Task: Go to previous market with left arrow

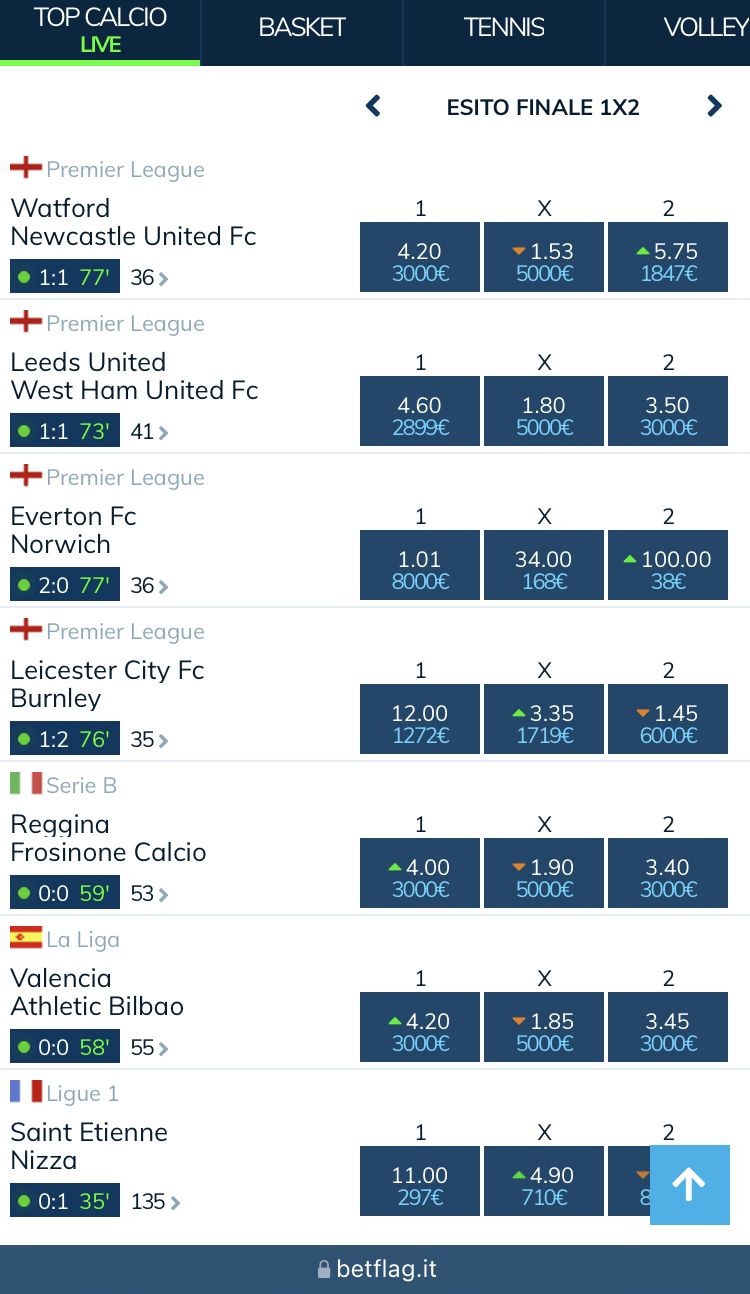Action: 373,106
